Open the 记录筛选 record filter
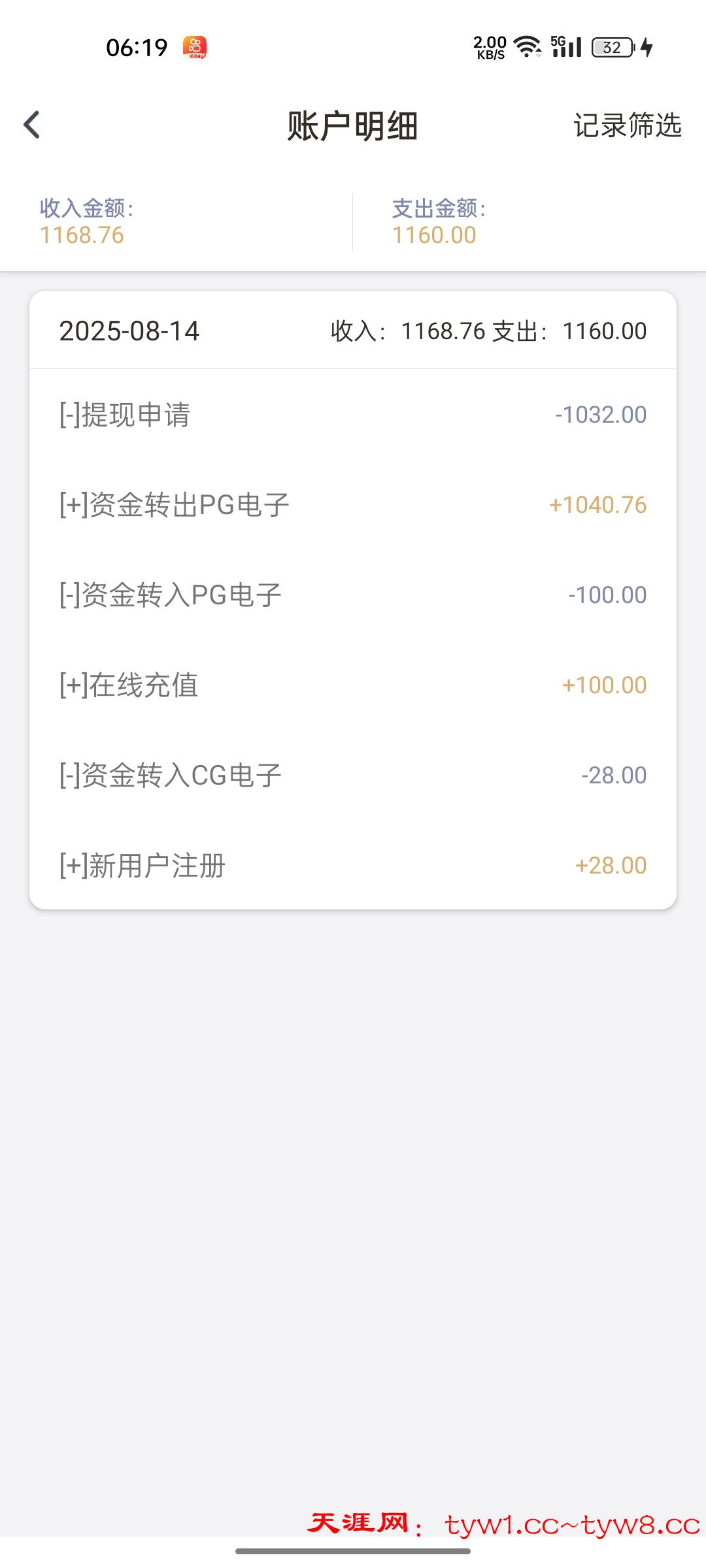Viewport: 706px width, 1568px height. (x=627, y=125)
